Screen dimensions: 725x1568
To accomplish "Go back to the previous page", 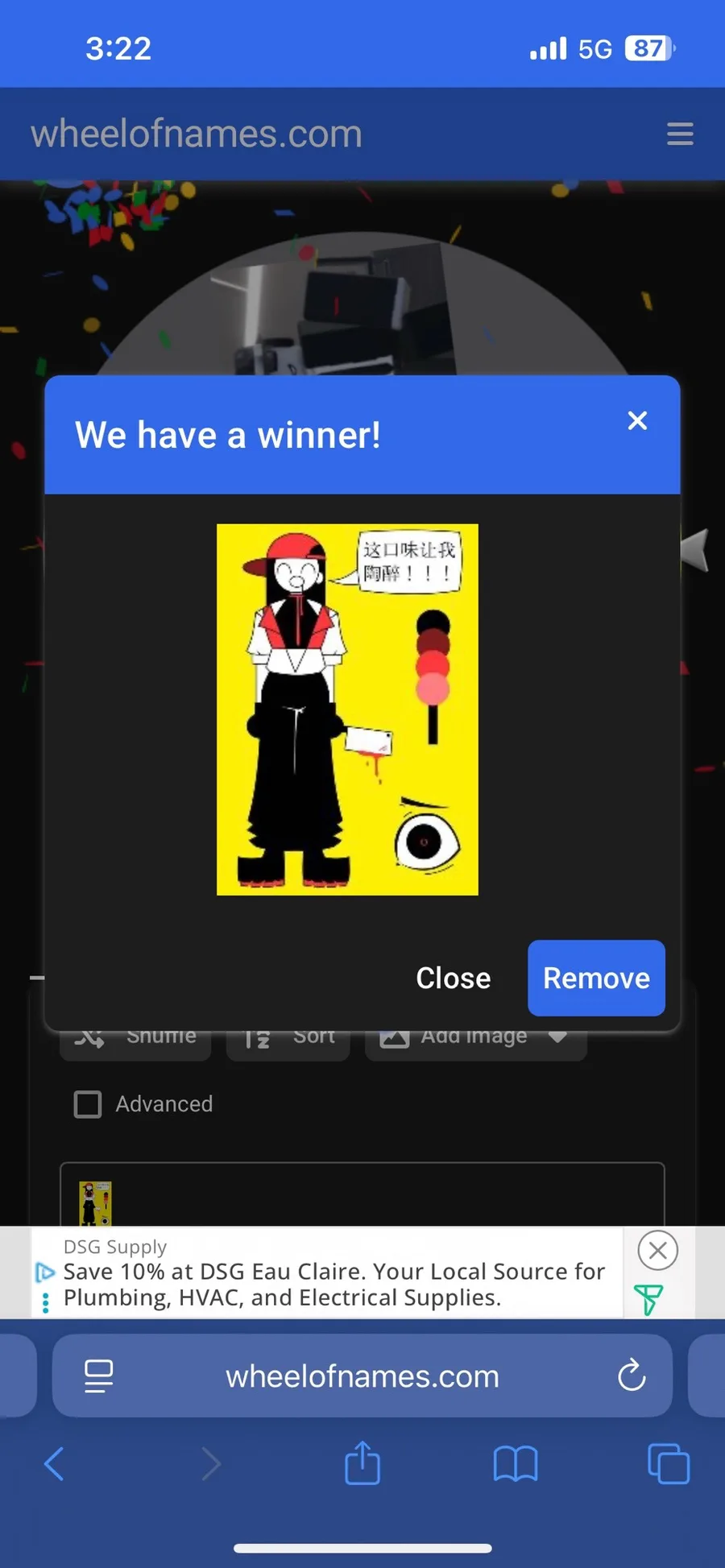I will click(54, 1463).
